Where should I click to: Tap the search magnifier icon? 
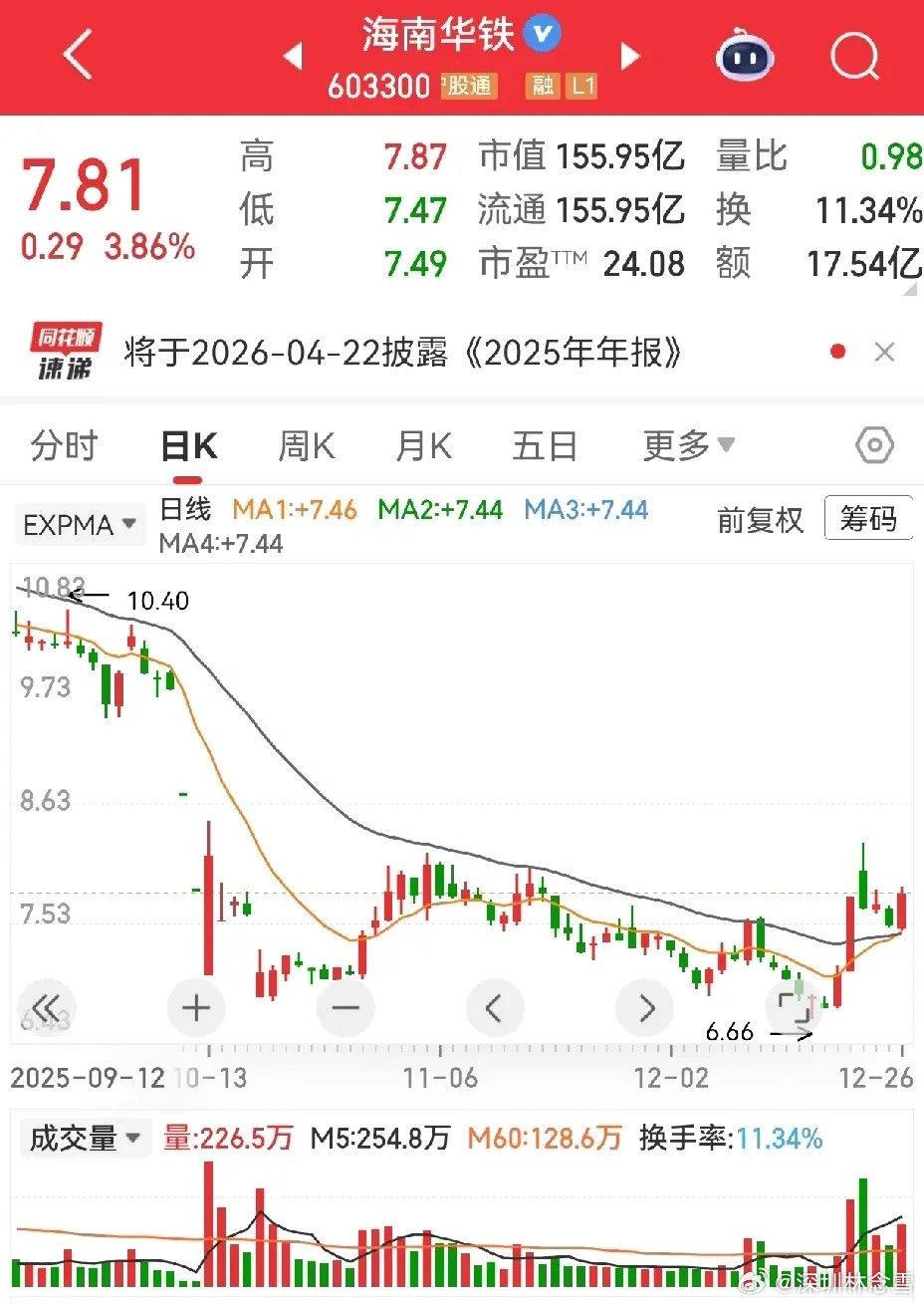pyautogui.click(x=854, y=57)
